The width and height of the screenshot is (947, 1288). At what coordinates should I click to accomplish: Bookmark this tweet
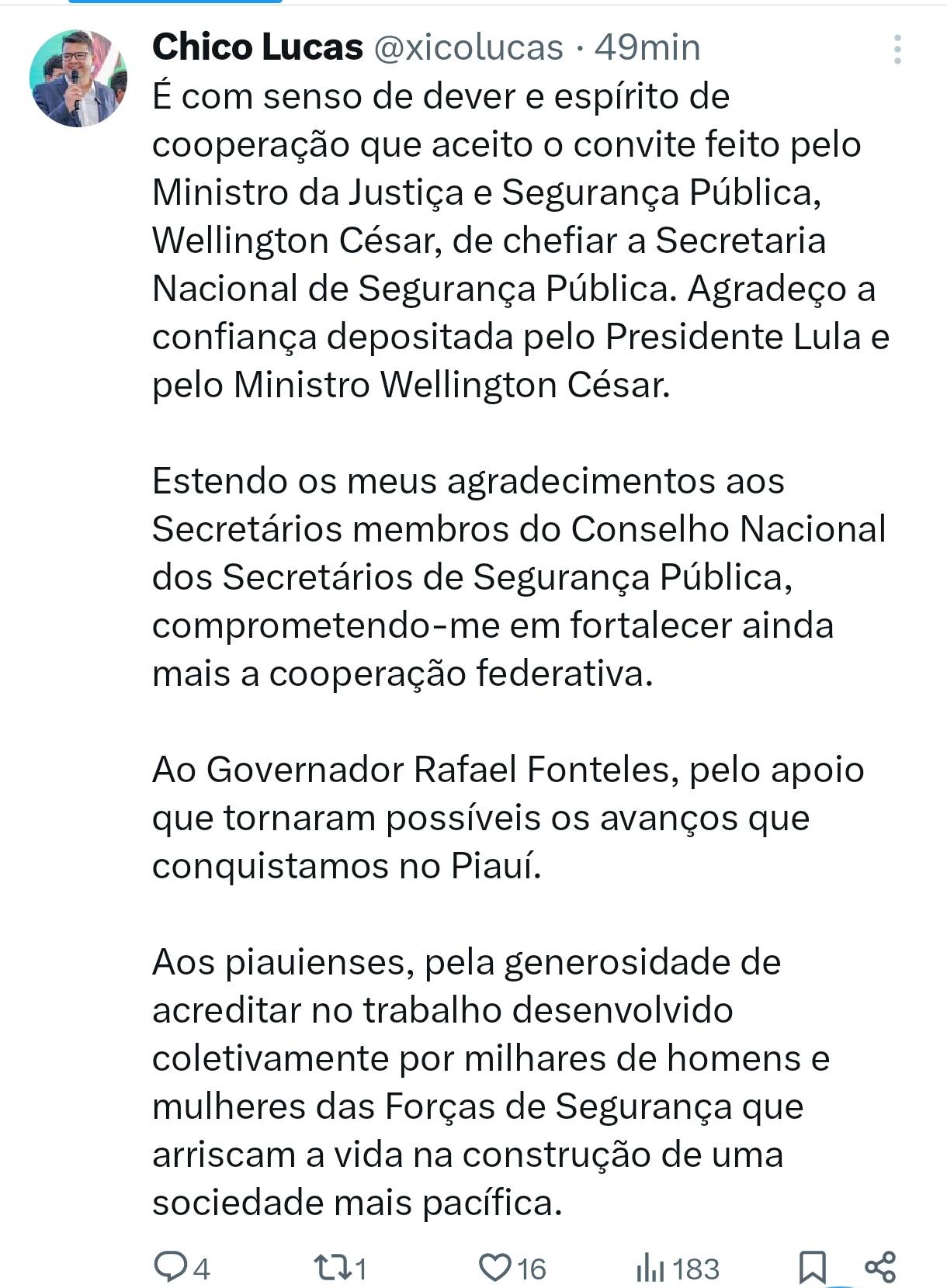coord(812,1267)
